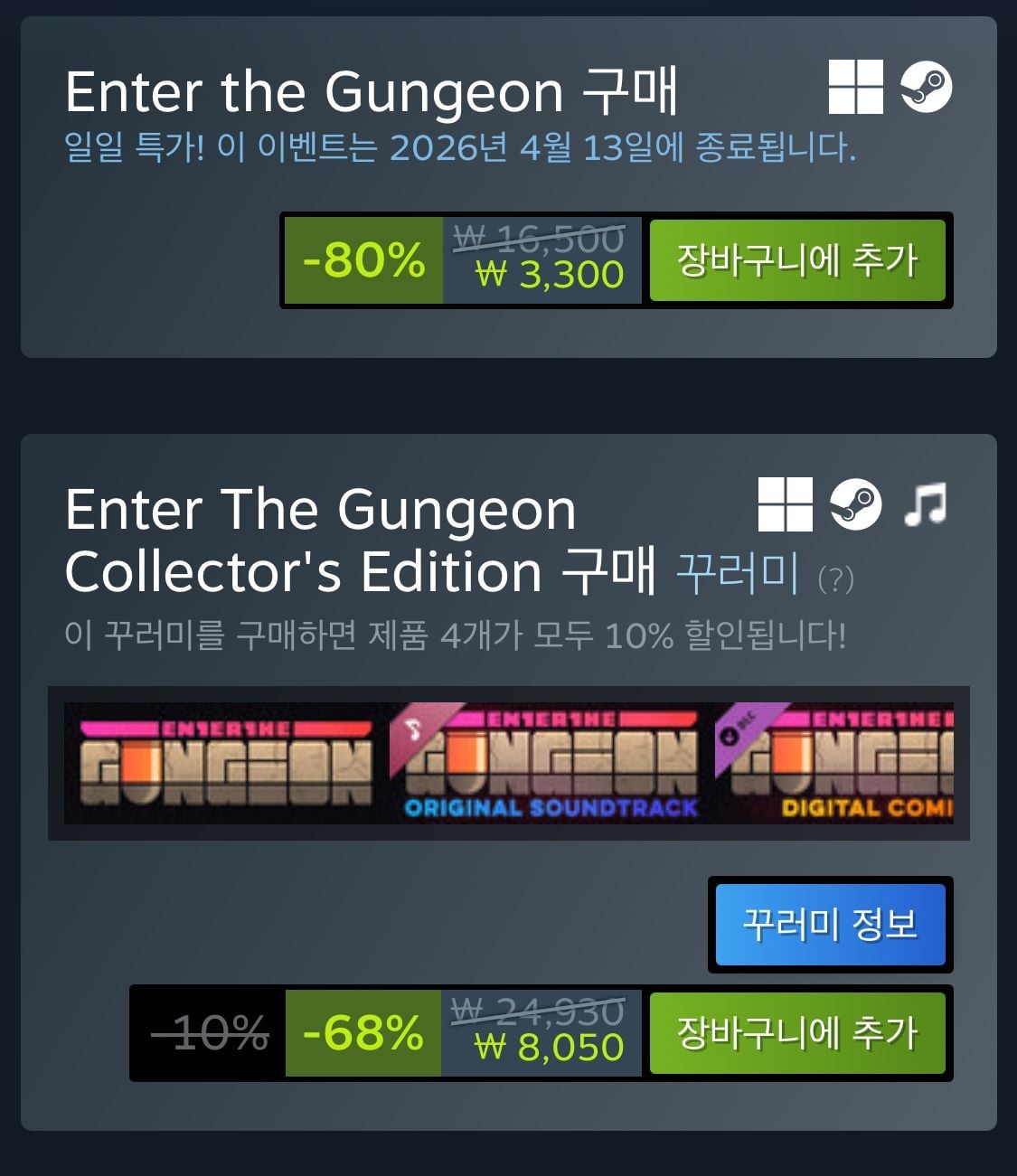The height and width of the screenshot is (1176, 1017).
Task: Open the Original Soundtrack tile
Action: (x=551, y=763)
